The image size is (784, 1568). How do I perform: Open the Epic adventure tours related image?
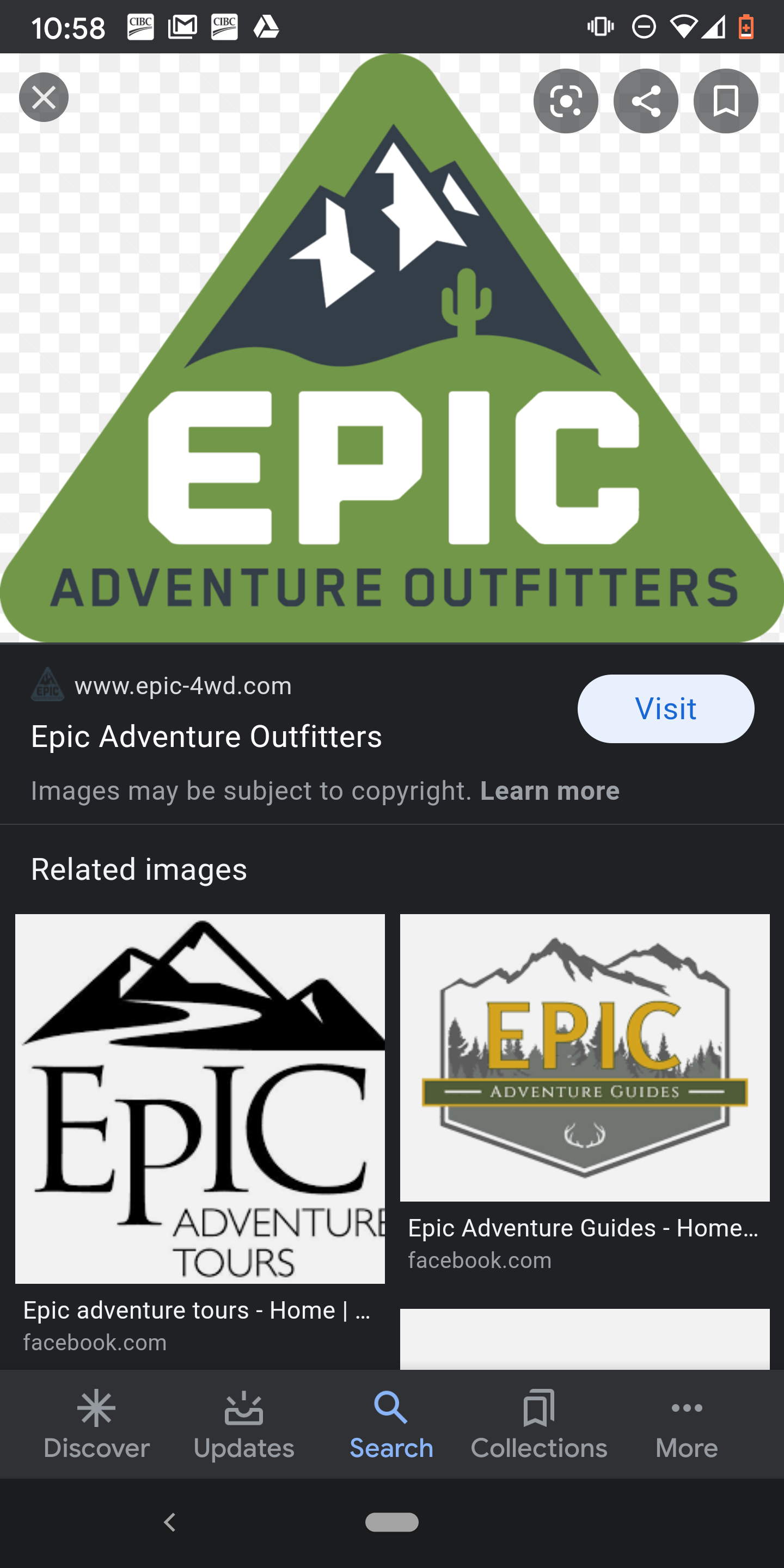200,1099
